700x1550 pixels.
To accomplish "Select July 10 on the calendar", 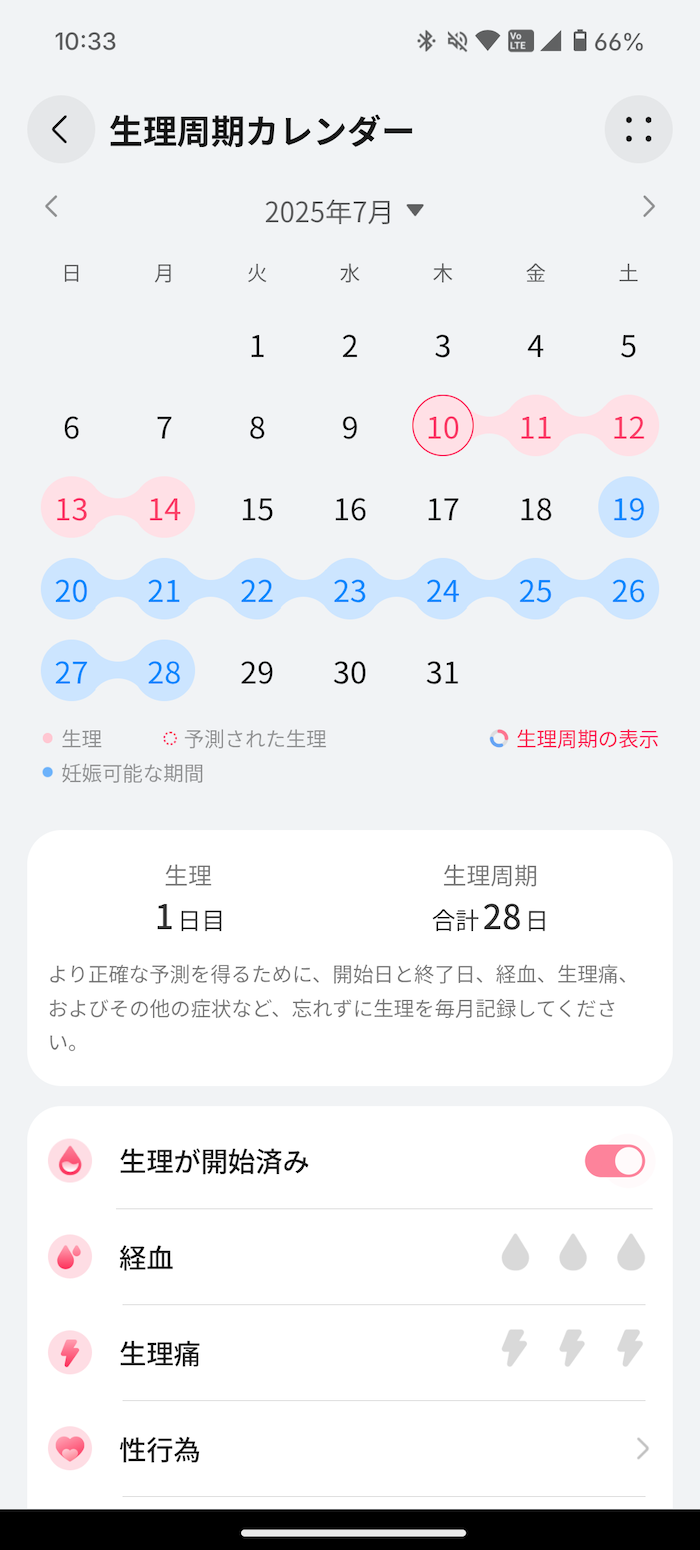I will tap(443, 428).
